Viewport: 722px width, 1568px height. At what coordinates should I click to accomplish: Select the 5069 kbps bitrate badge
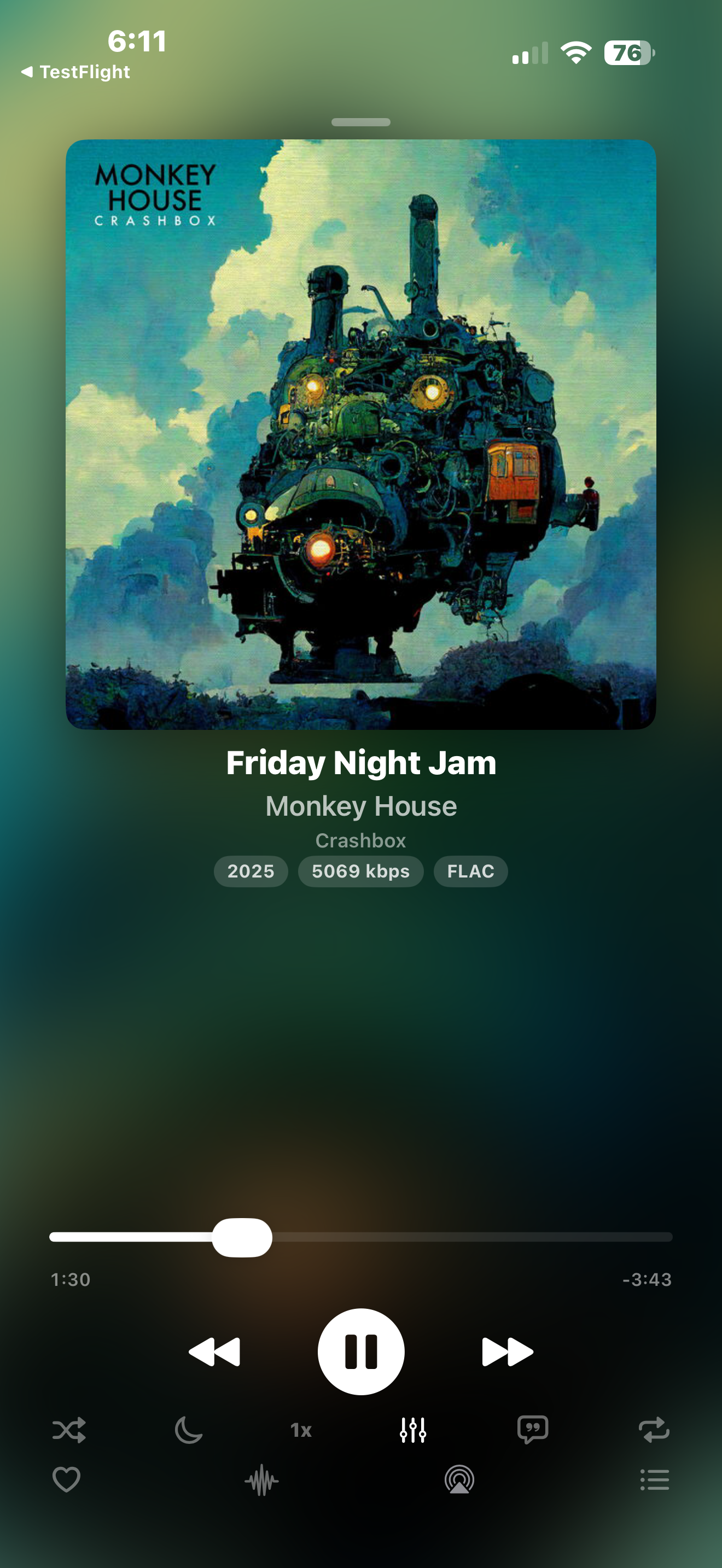point(360,871)
